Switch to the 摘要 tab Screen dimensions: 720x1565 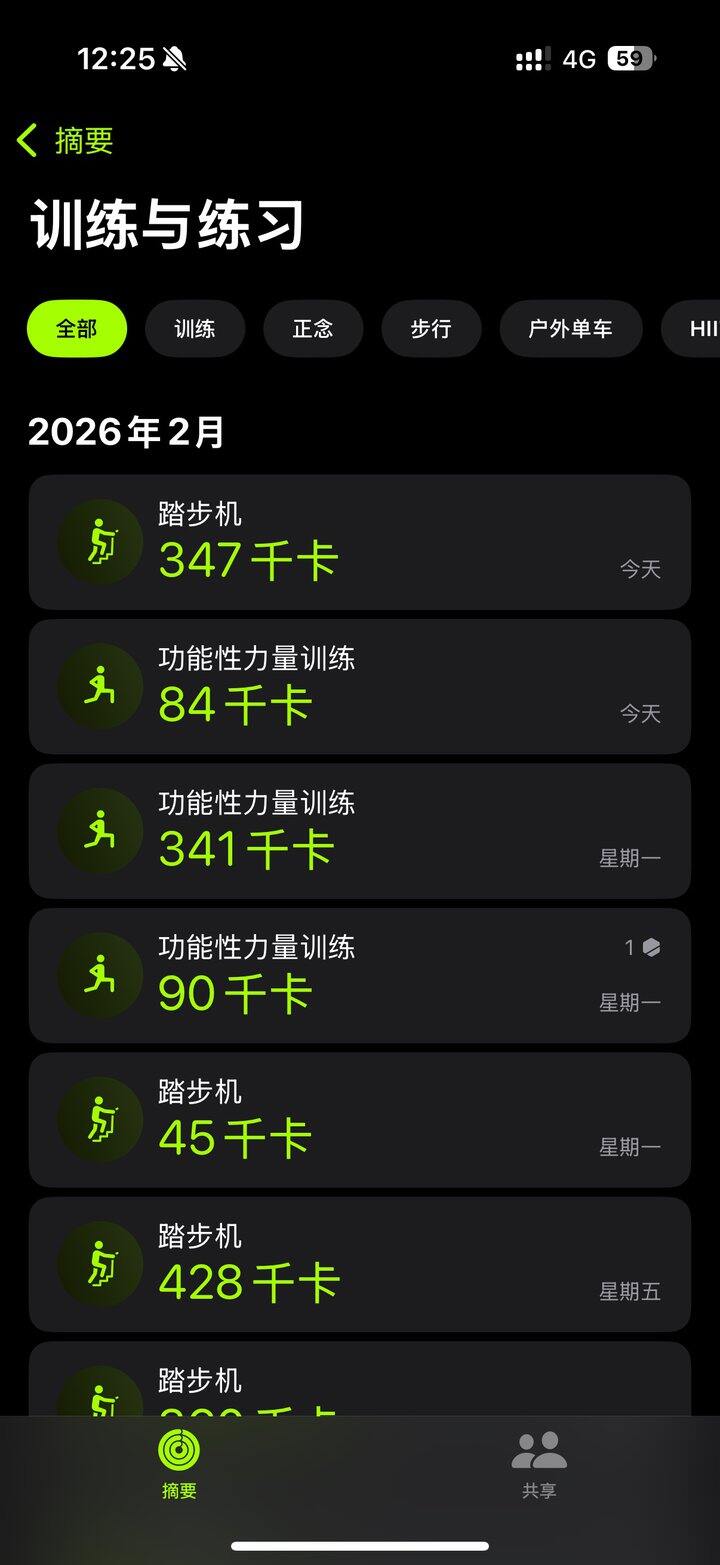[x=180, y=1464]
